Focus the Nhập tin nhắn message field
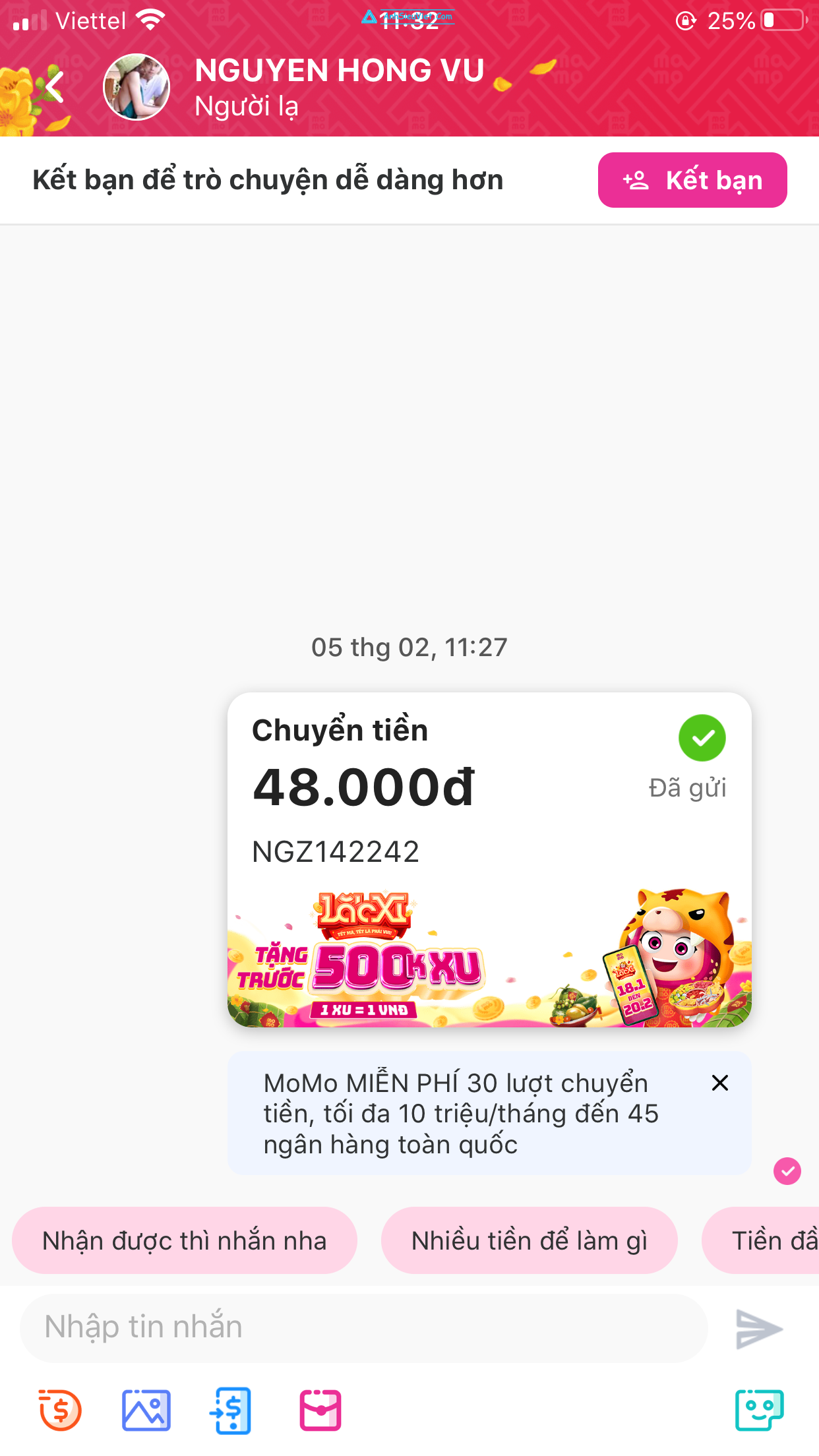 (x=364, y=1327)
